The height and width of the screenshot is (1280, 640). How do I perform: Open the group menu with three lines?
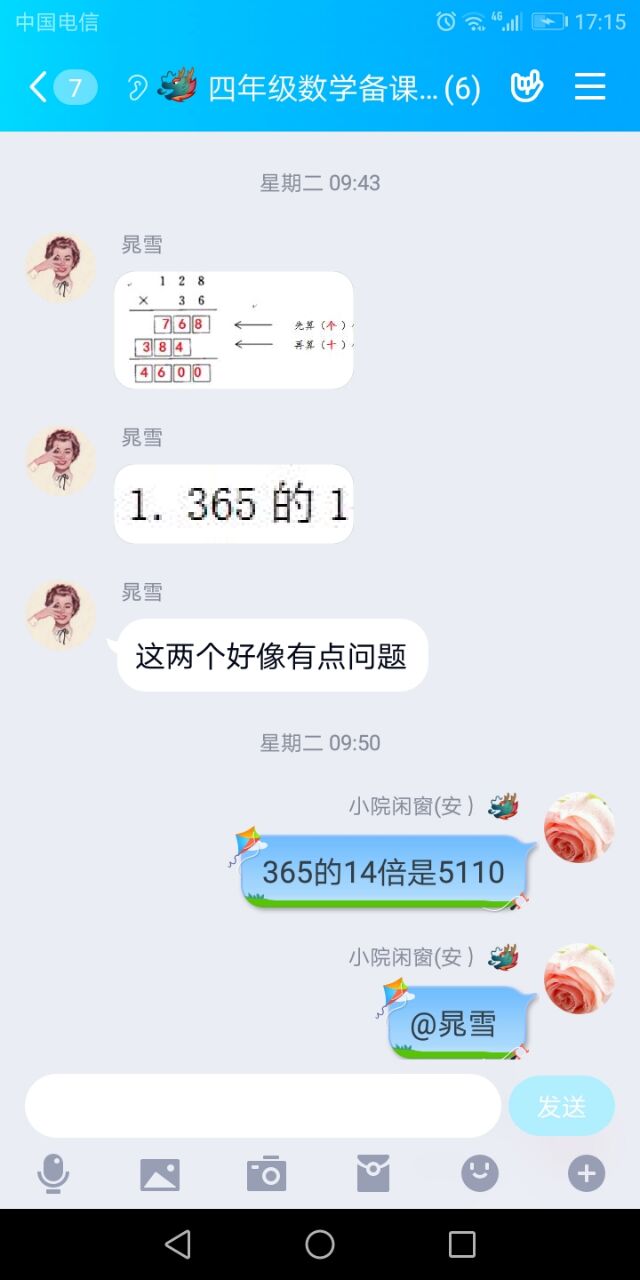click(590, 88)
